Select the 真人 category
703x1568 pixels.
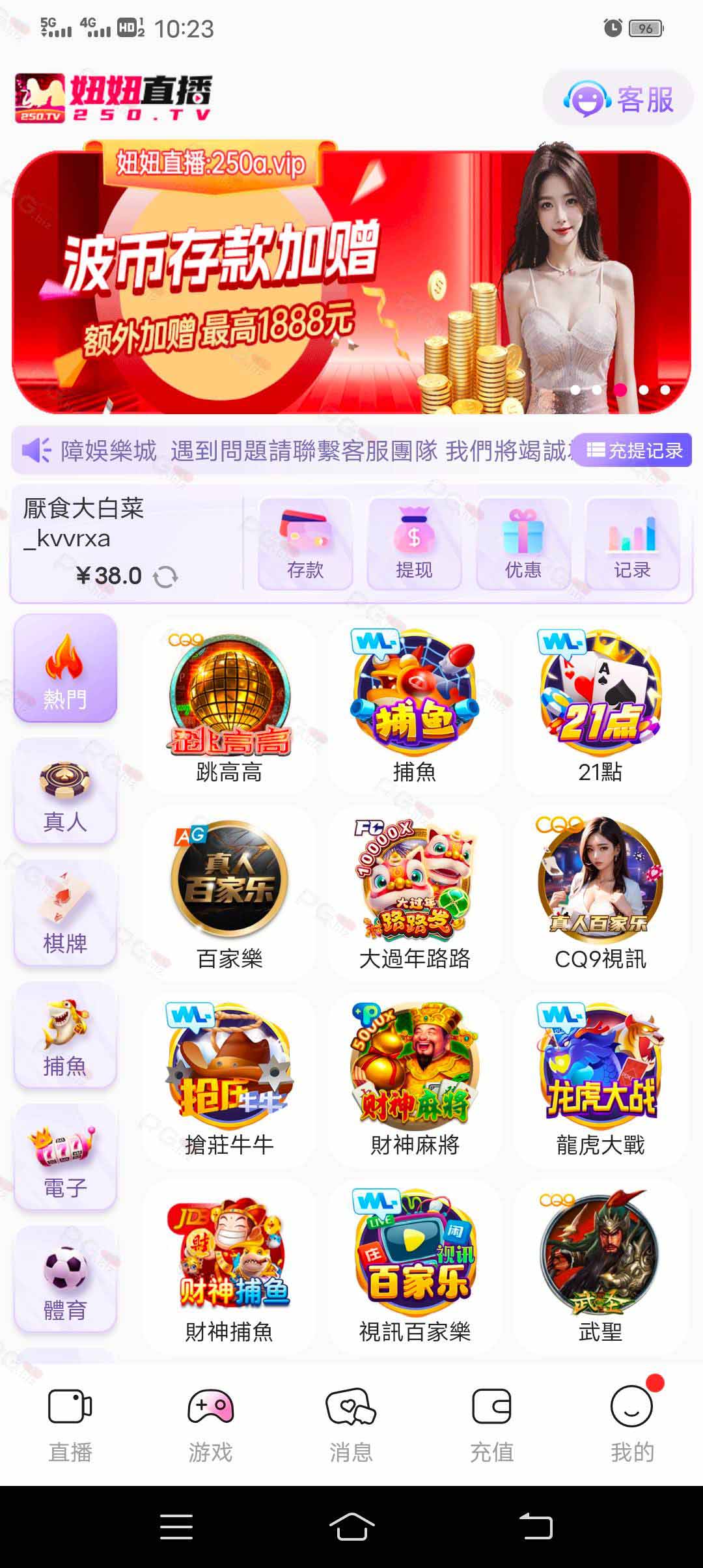tap(65, 791)
